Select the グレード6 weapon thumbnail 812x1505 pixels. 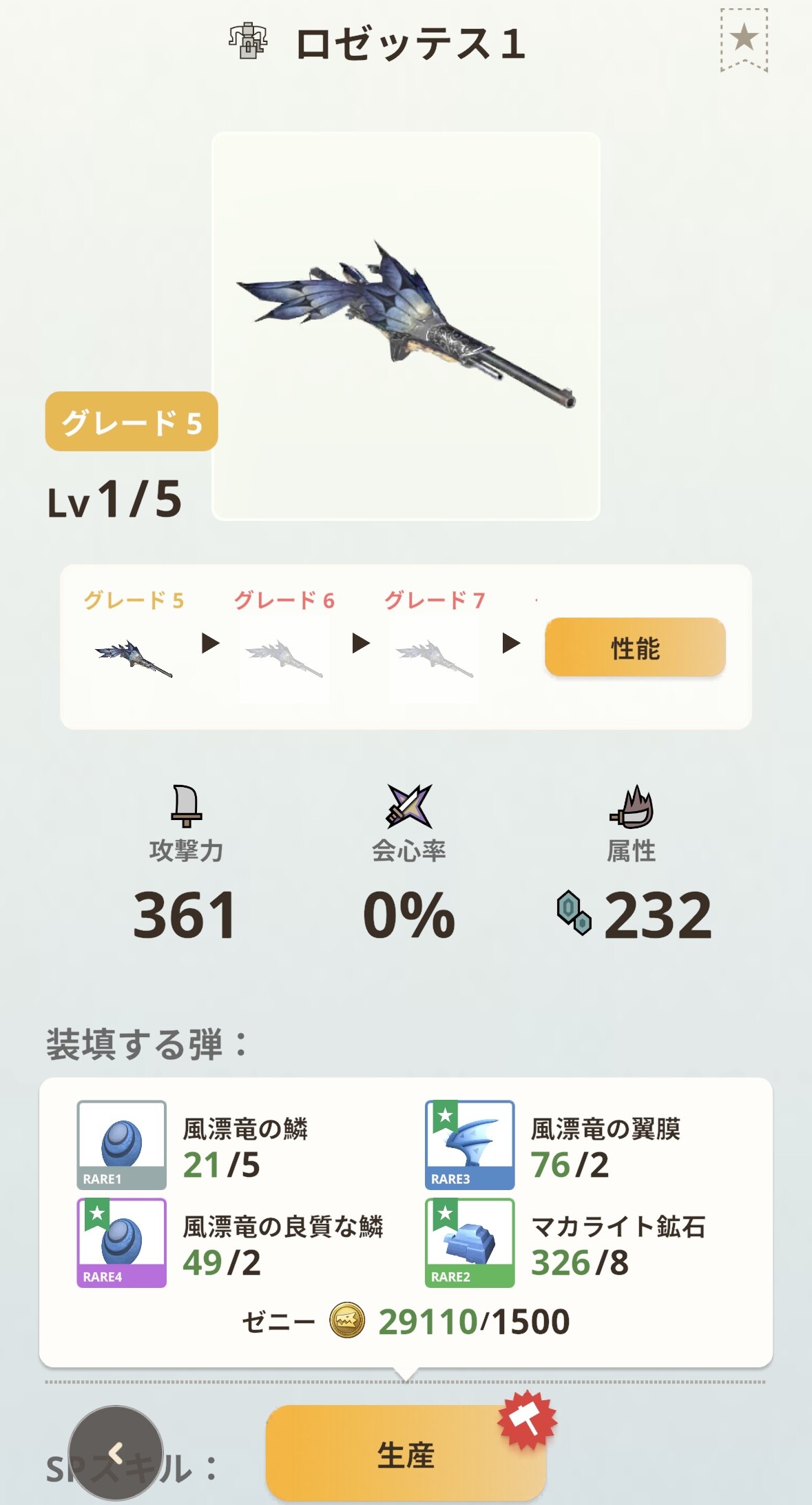pos(284,659)
